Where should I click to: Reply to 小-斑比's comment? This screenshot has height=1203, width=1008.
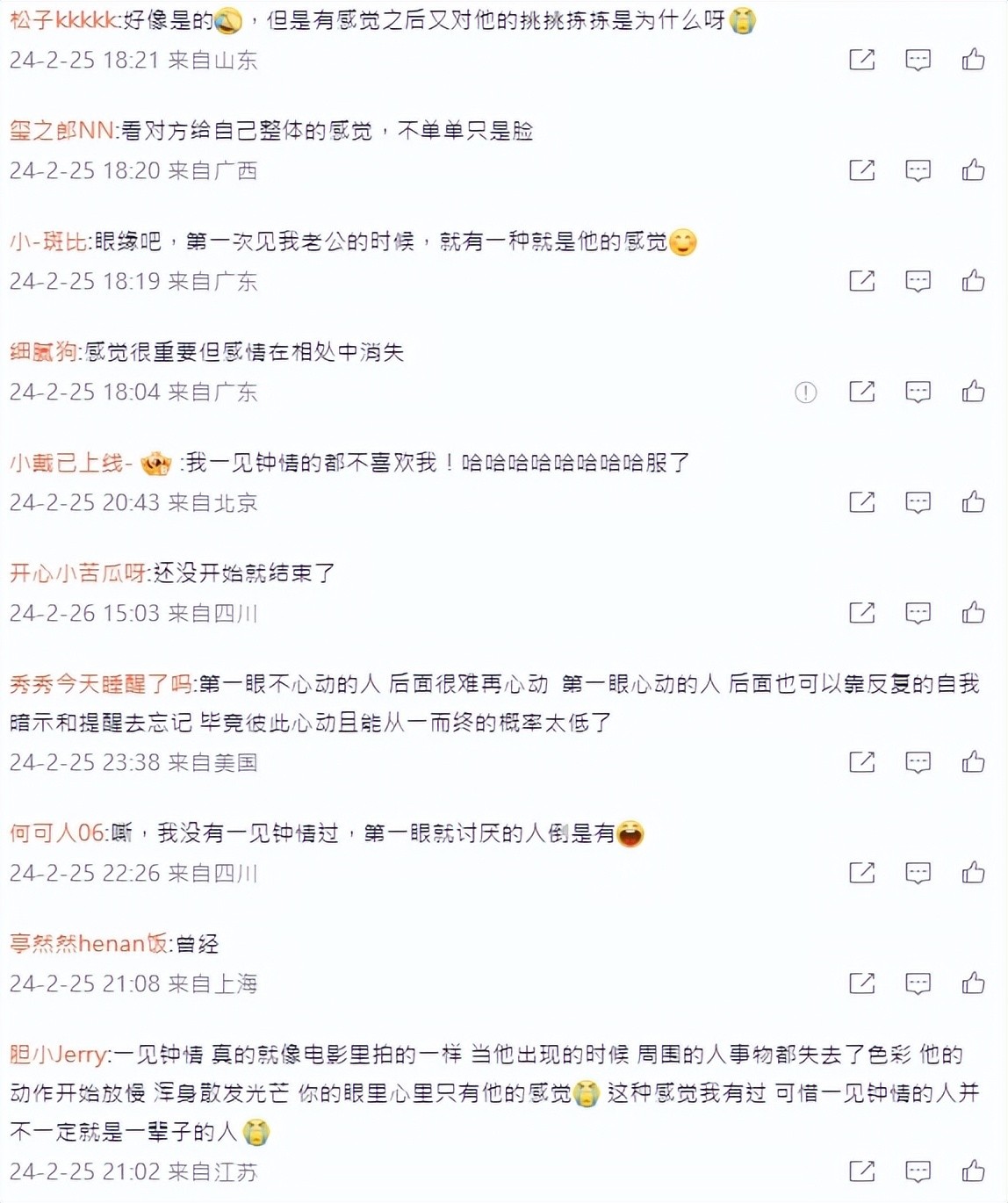(918, 281)
